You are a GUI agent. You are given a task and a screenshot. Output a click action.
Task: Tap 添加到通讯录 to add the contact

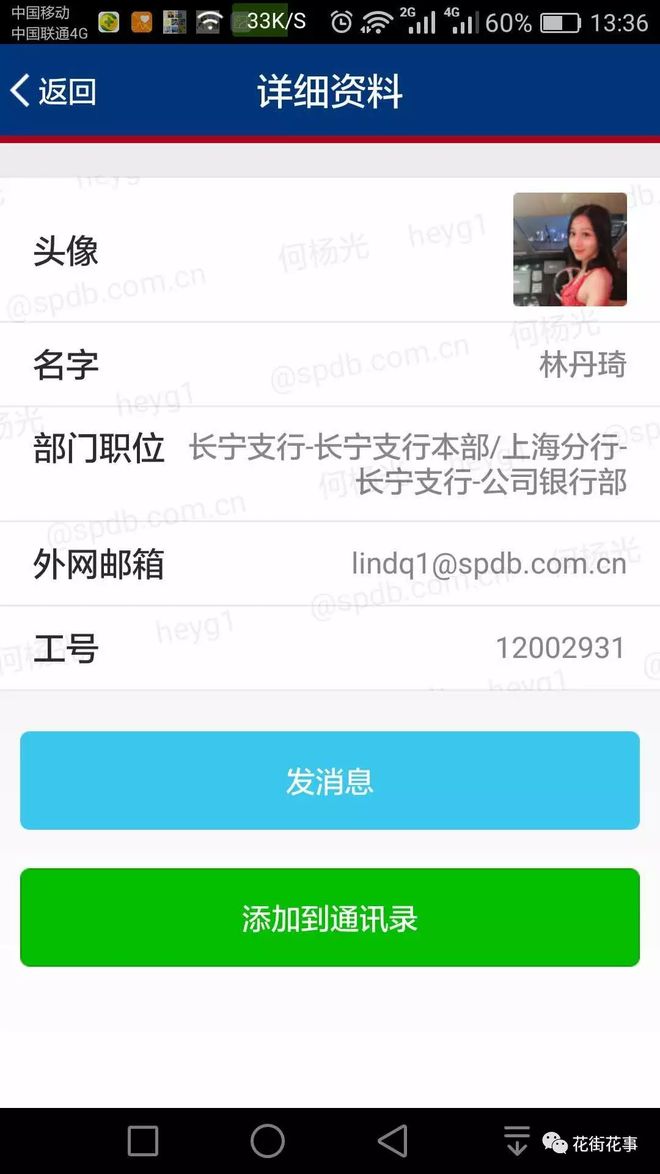pos(330,918)
